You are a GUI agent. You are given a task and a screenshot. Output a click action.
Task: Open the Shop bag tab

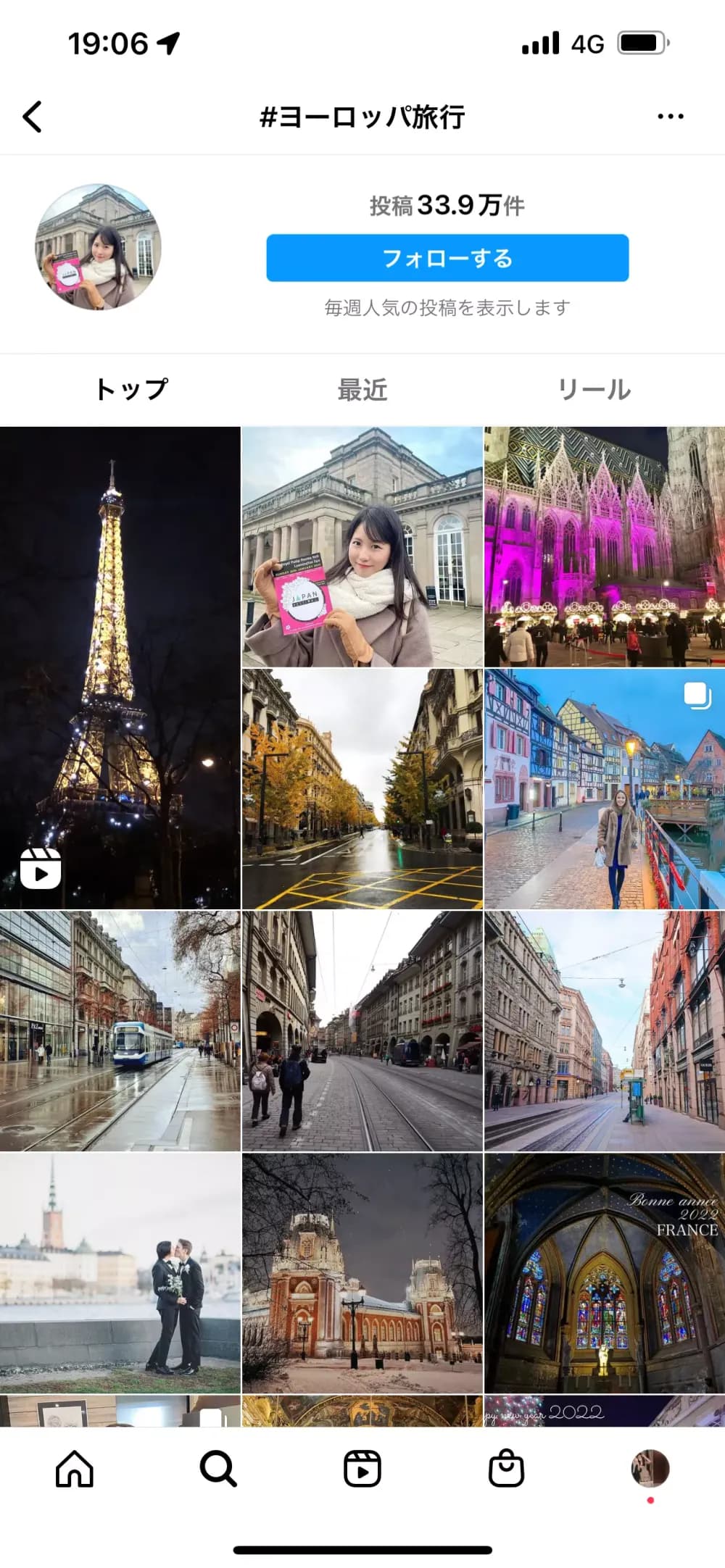506,1469
